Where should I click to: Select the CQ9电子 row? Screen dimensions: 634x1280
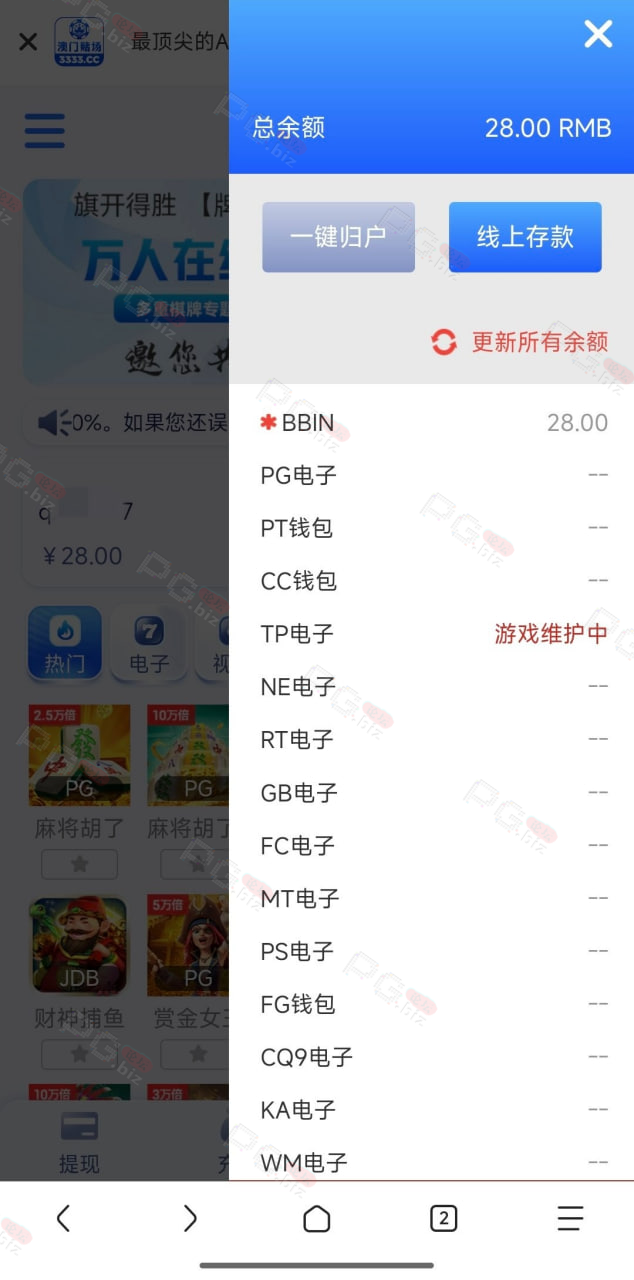pos(432,1057)
